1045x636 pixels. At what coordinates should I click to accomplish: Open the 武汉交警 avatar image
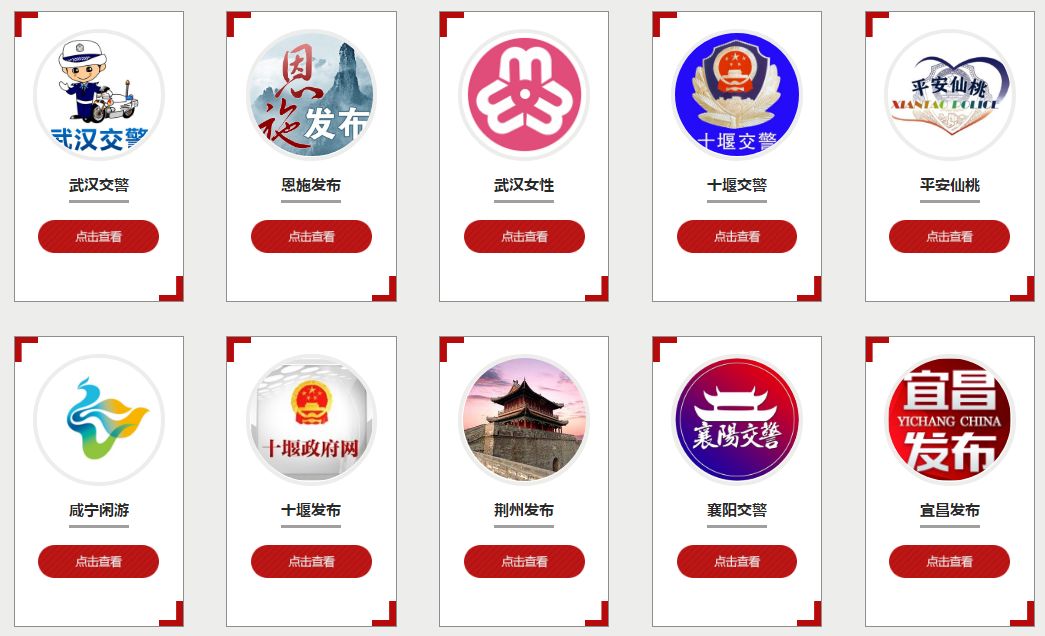point(98,95)
